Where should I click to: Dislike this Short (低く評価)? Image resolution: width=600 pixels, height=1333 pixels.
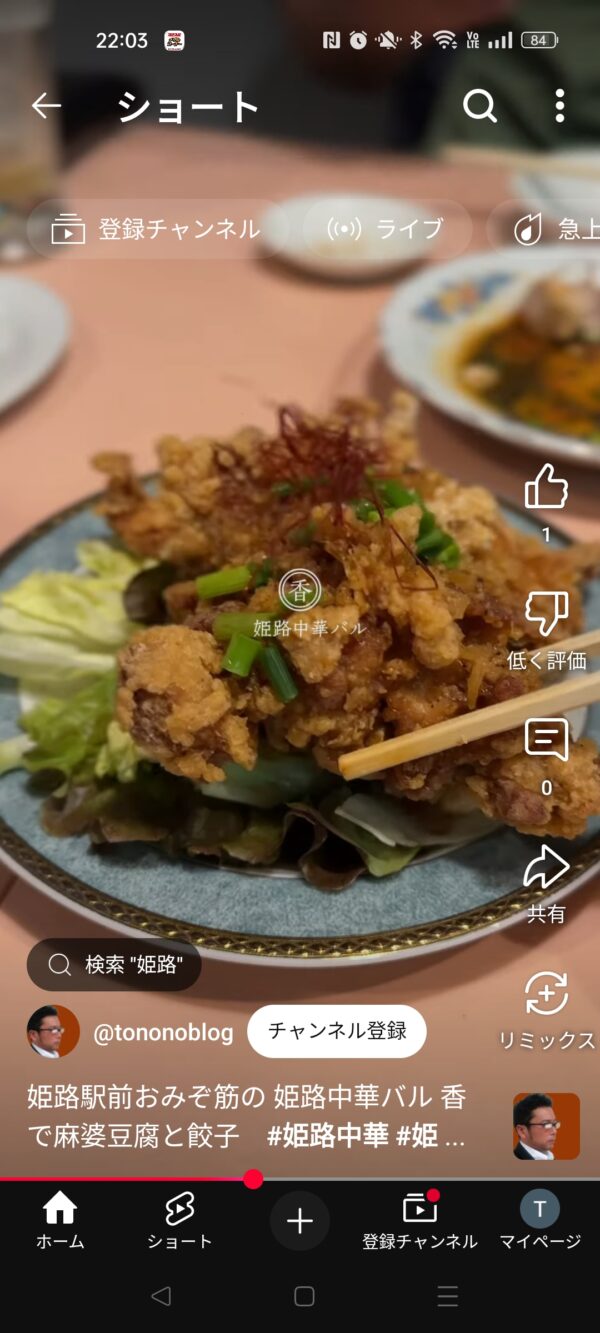[546, 615]
